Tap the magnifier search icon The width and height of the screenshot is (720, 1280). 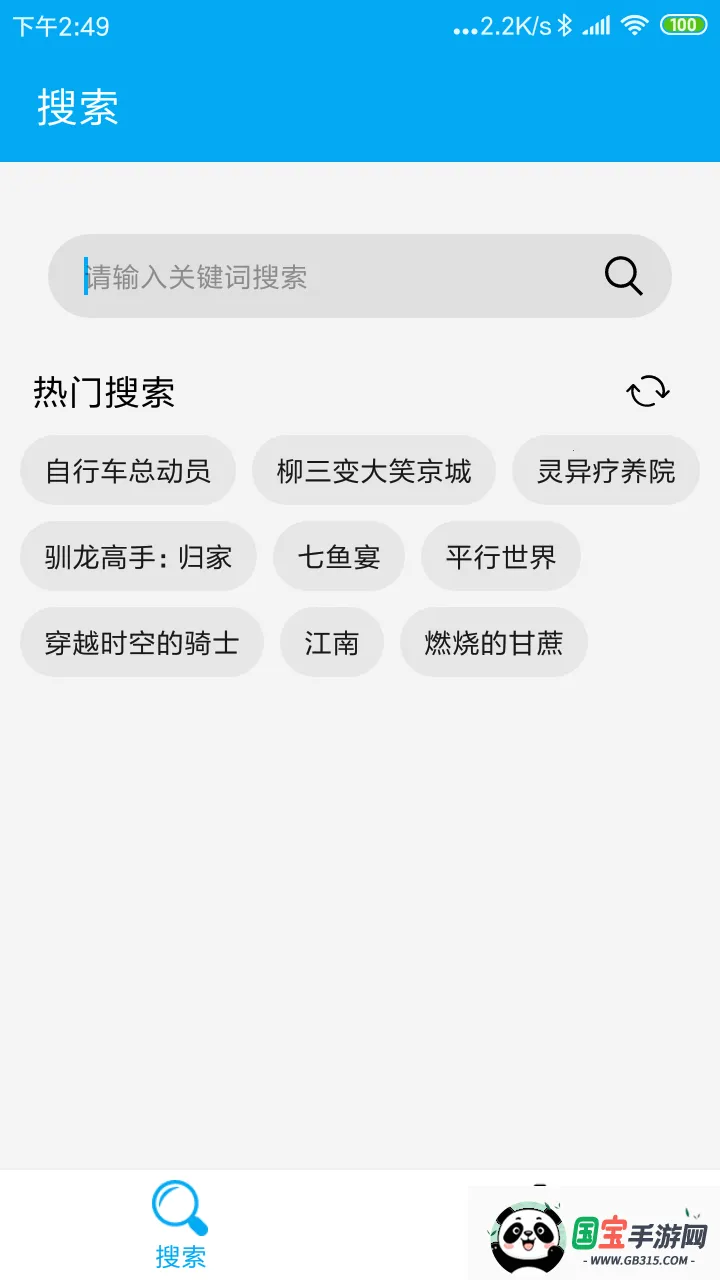pyautogui.click(x=622, y=276)
